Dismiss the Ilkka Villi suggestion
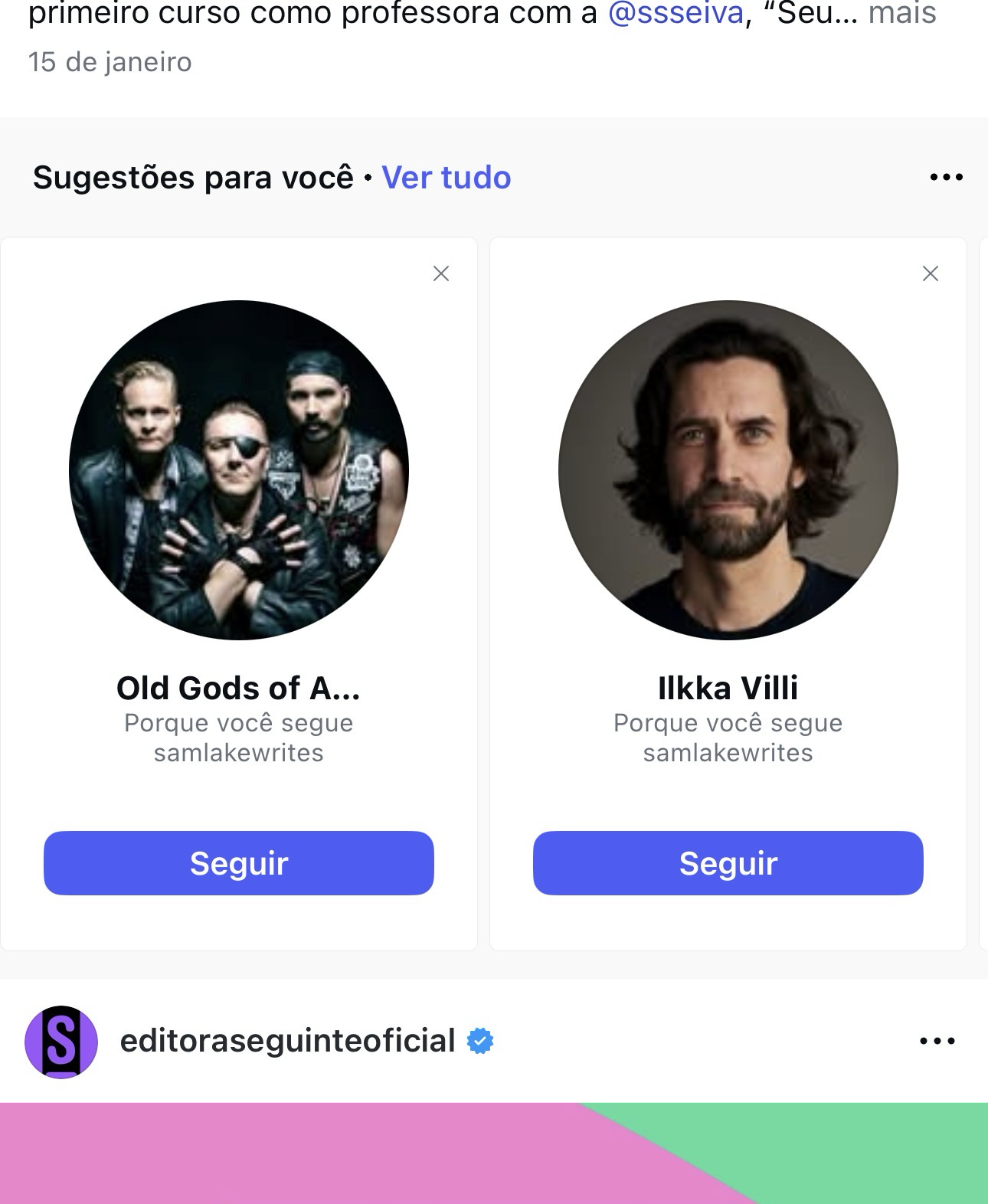Image resolution: width=988 pixels, height=1204 pixels. (x=931, y=273)
